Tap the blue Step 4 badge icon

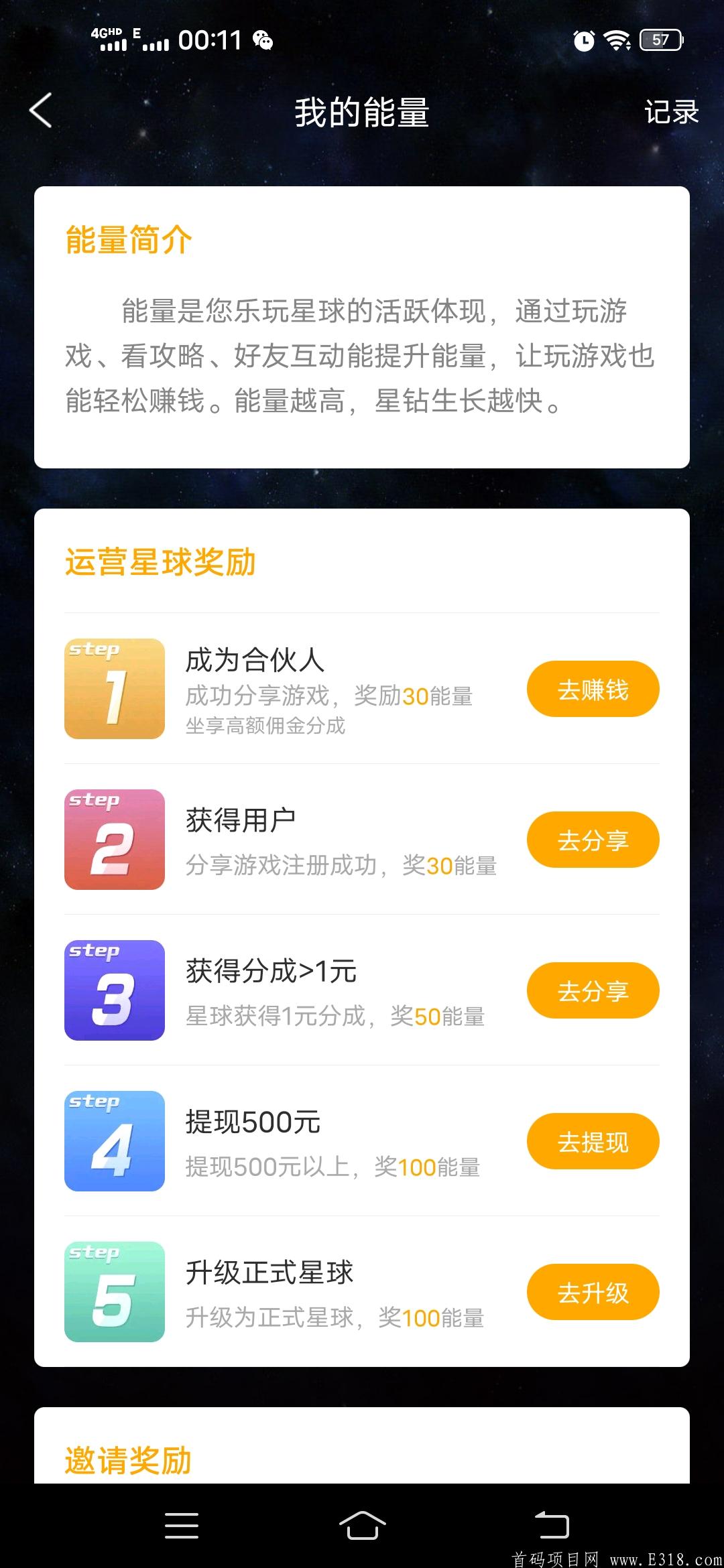[114, 1140]
